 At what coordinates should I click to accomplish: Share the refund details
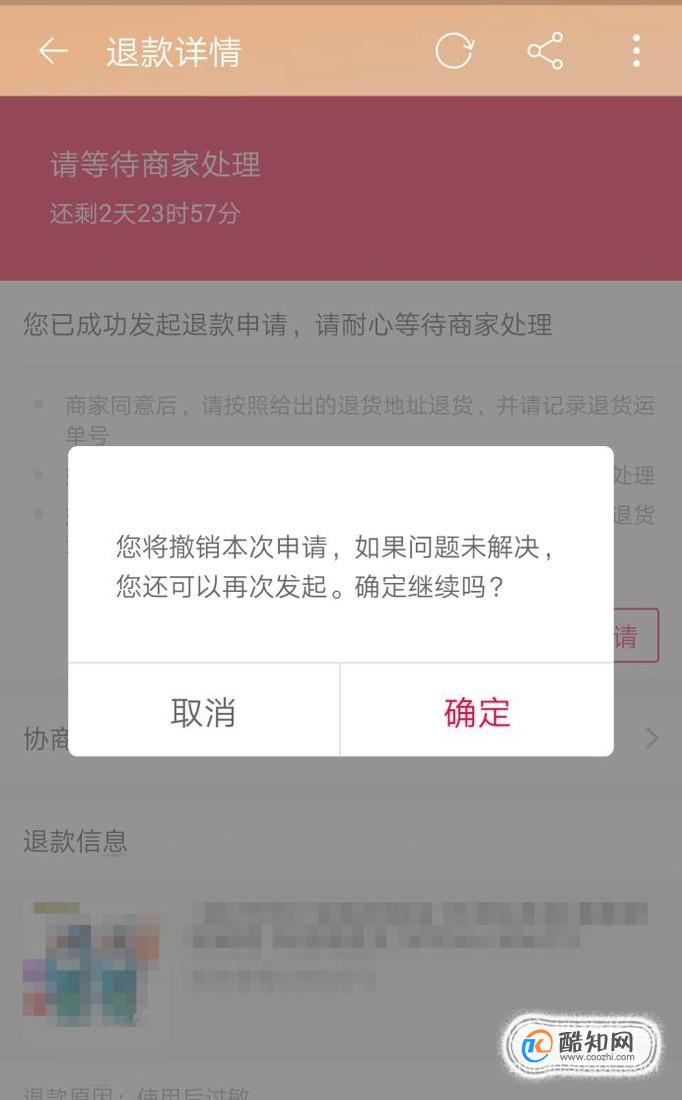pyautogui.click(x=545, y=51)
